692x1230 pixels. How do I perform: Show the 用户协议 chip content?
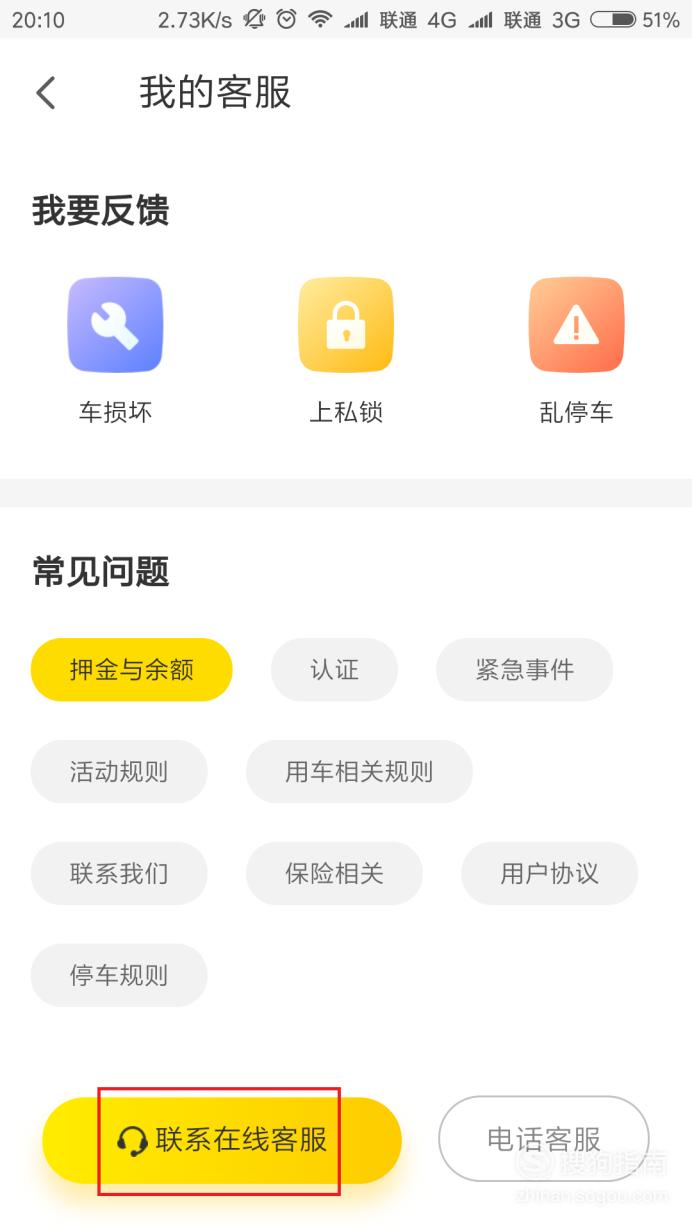tap(549, 874)
